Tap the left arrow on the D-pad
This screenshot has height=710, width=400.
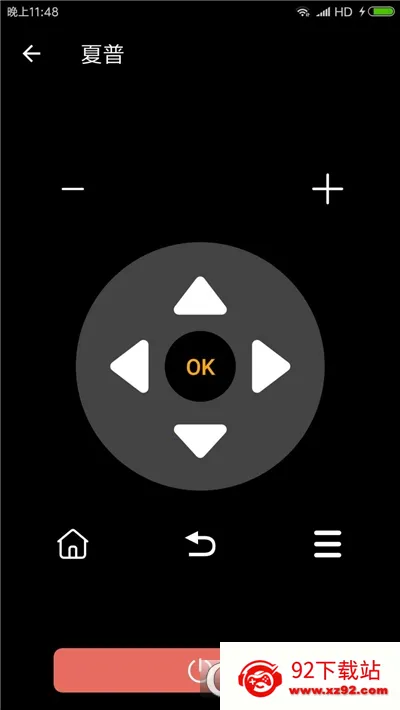(x=130, y=366)
